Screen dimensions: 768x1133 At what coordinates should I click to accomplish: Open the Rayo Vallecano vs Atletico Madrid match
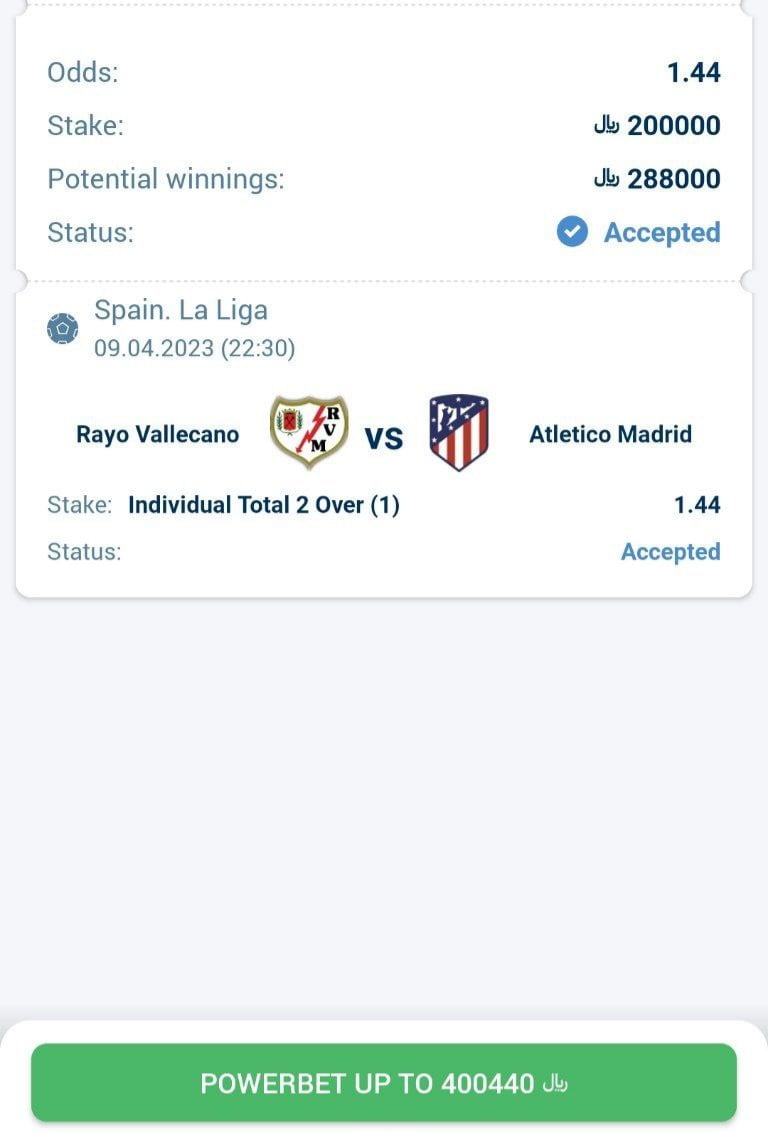point(384,434)
